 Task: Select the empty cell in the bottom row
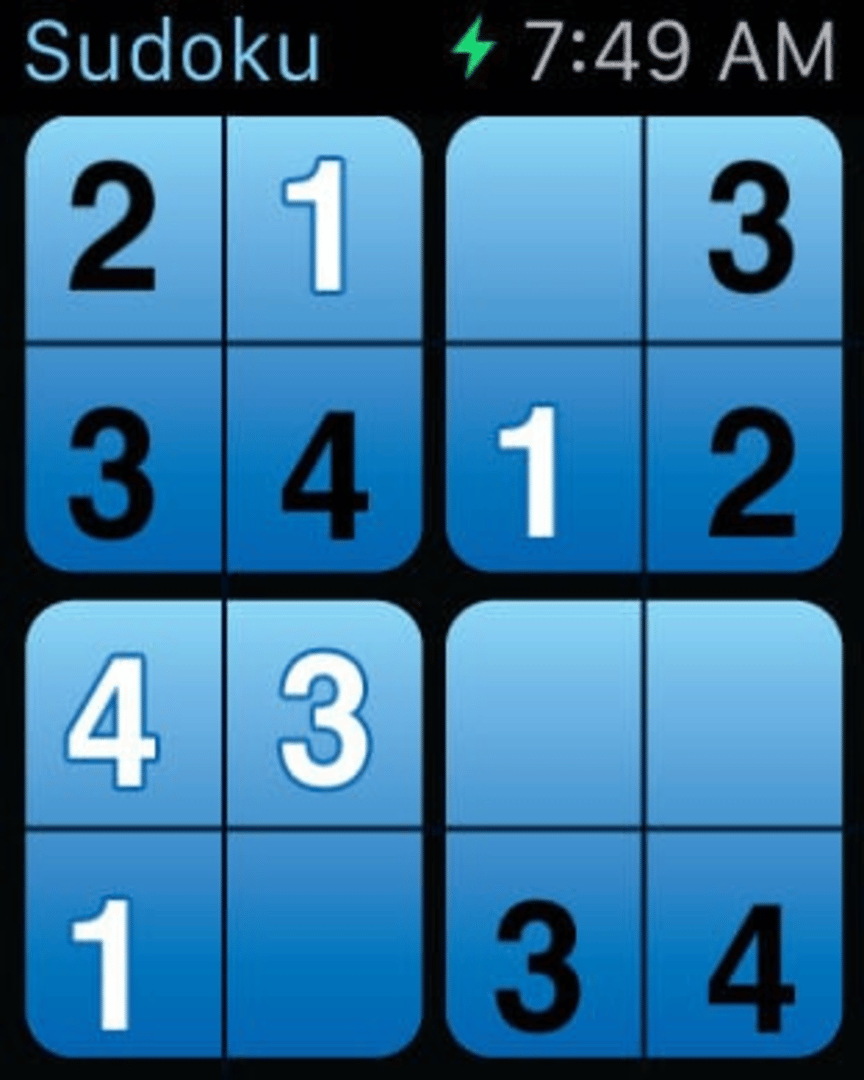pyautogui.click(x=325, y=943)
